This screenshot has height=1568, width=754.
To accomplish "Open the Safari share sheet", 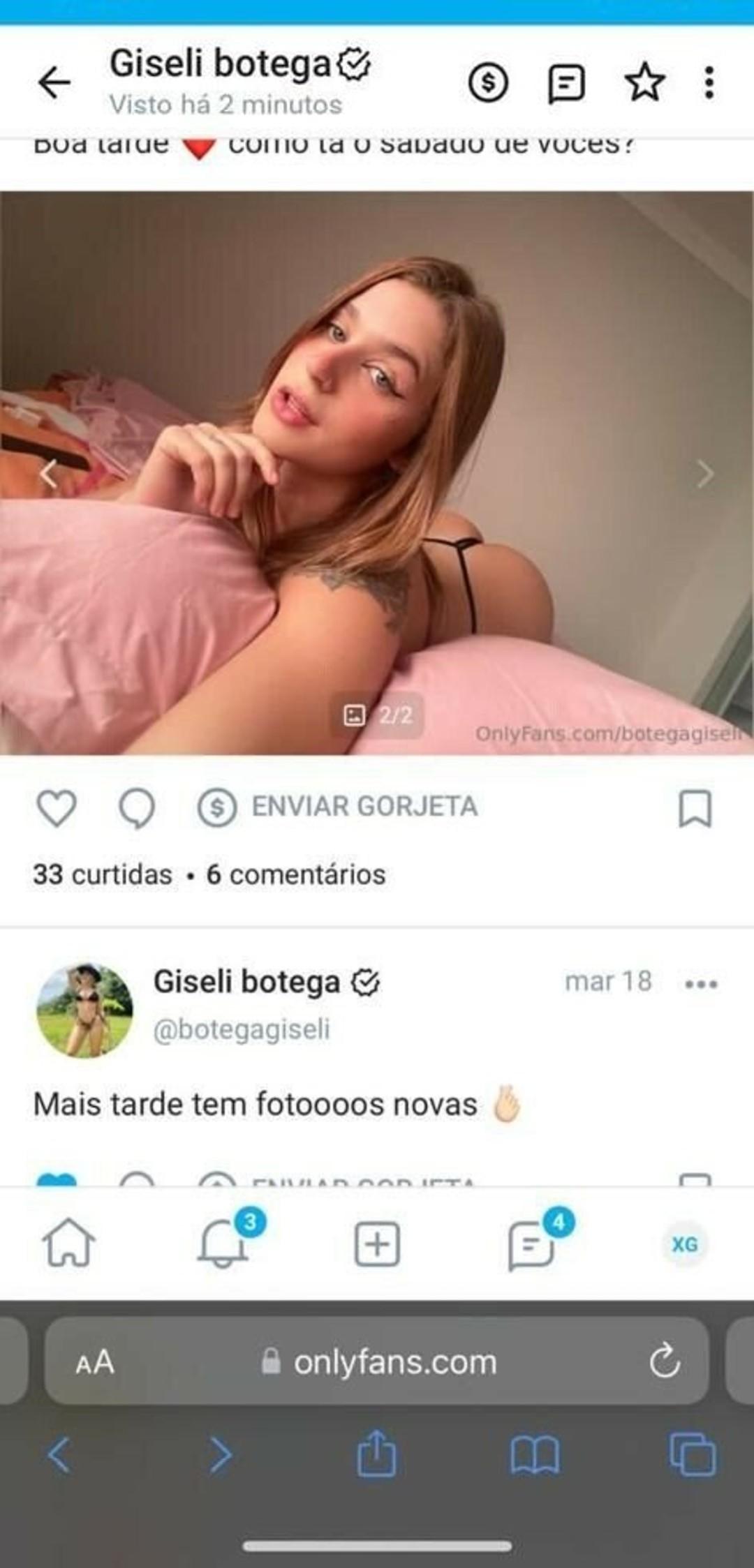I will (377, 1454).
